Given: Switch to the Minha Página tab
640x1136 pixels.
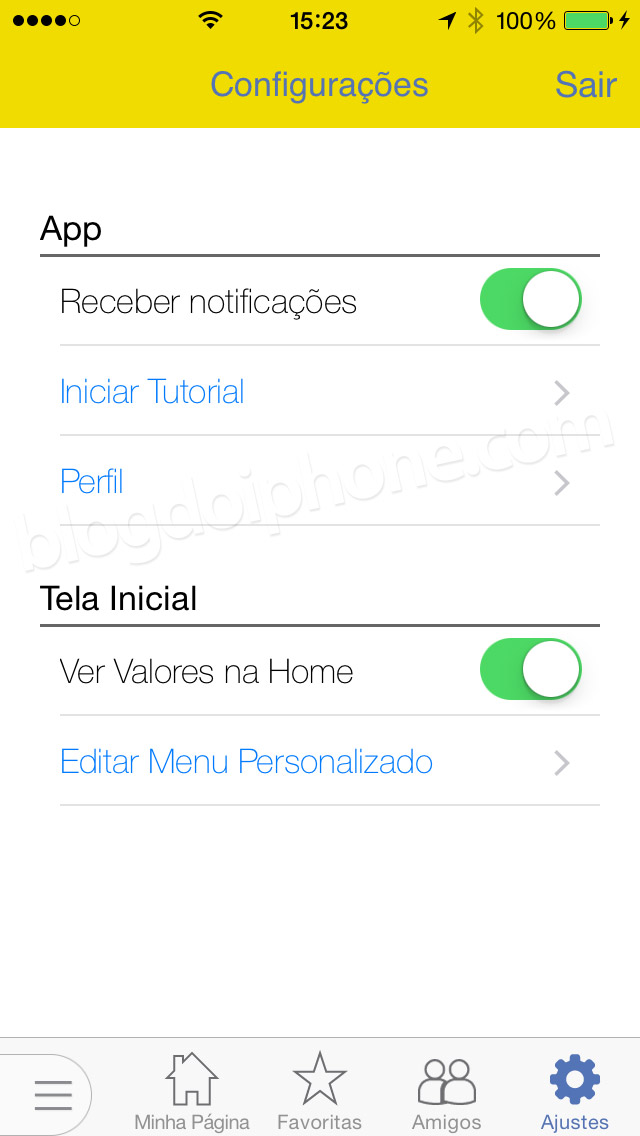Looking at the screenshot, I should coord(191,1092).
